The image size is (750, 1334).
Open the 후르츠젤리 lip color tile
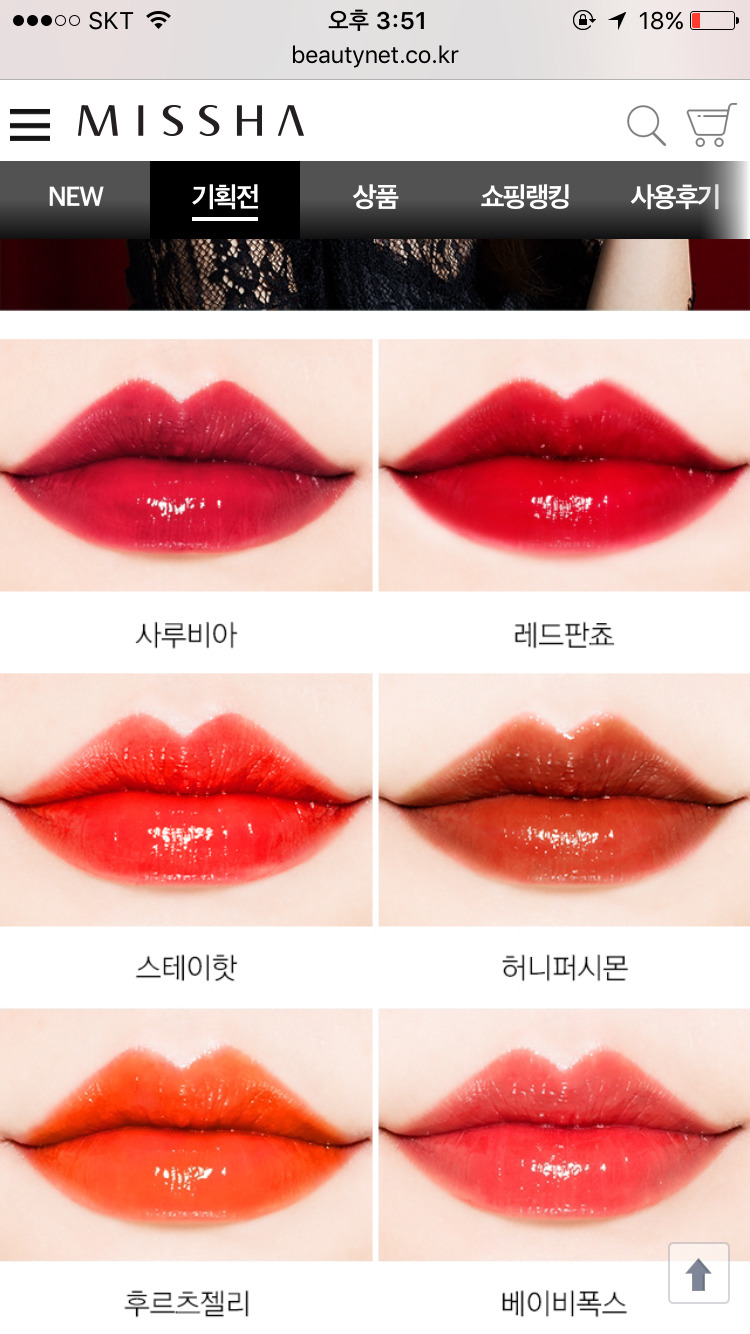click(x=186, y=1134)
